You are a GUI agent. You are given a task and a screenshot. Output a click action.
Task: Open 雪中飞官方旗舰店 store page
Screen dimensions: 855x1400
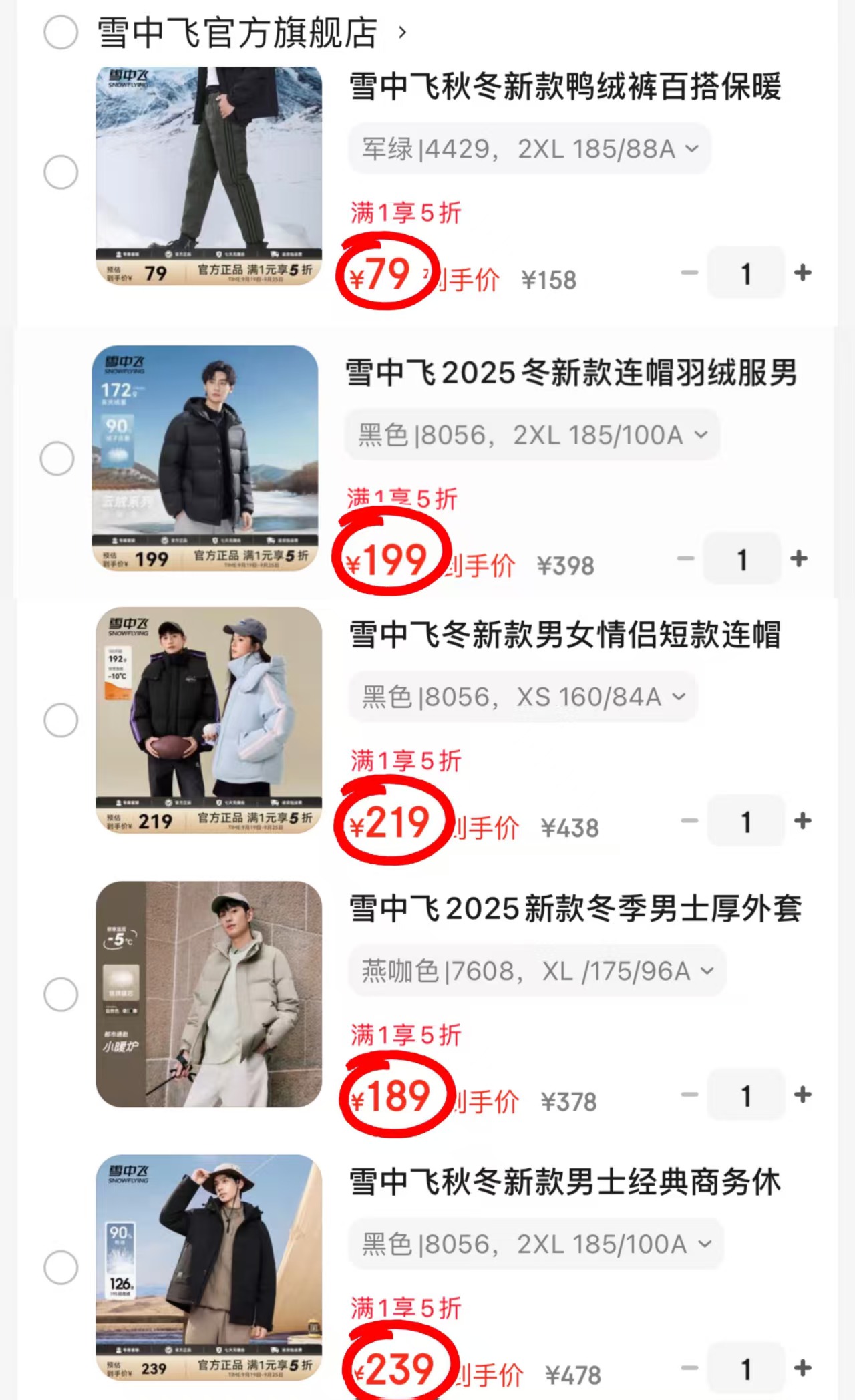(237, 29)
